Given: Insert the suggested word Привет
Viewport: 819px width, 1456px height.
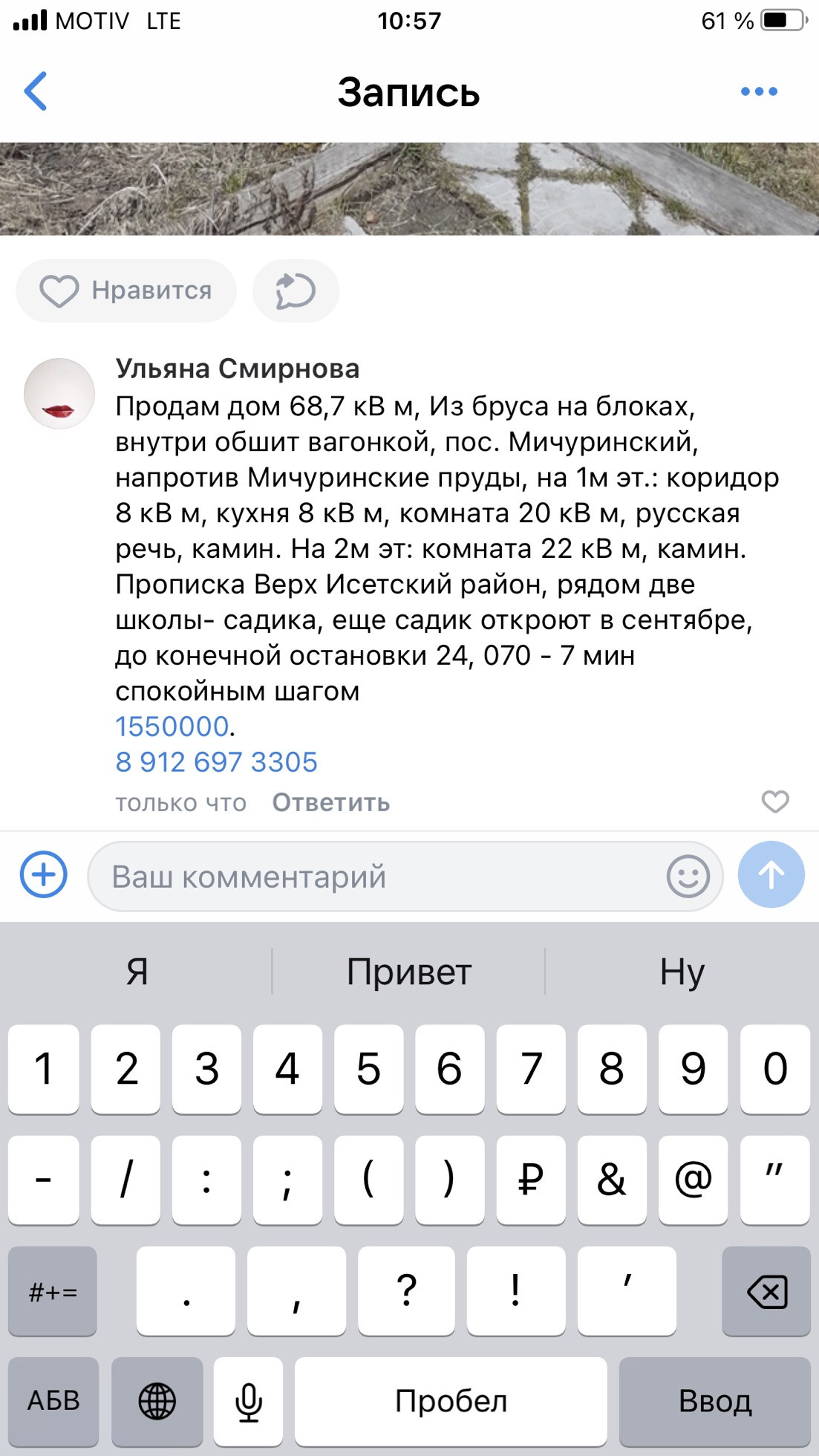Looking at the screenshot, I should pyautogui.click(x=409, y=972).
